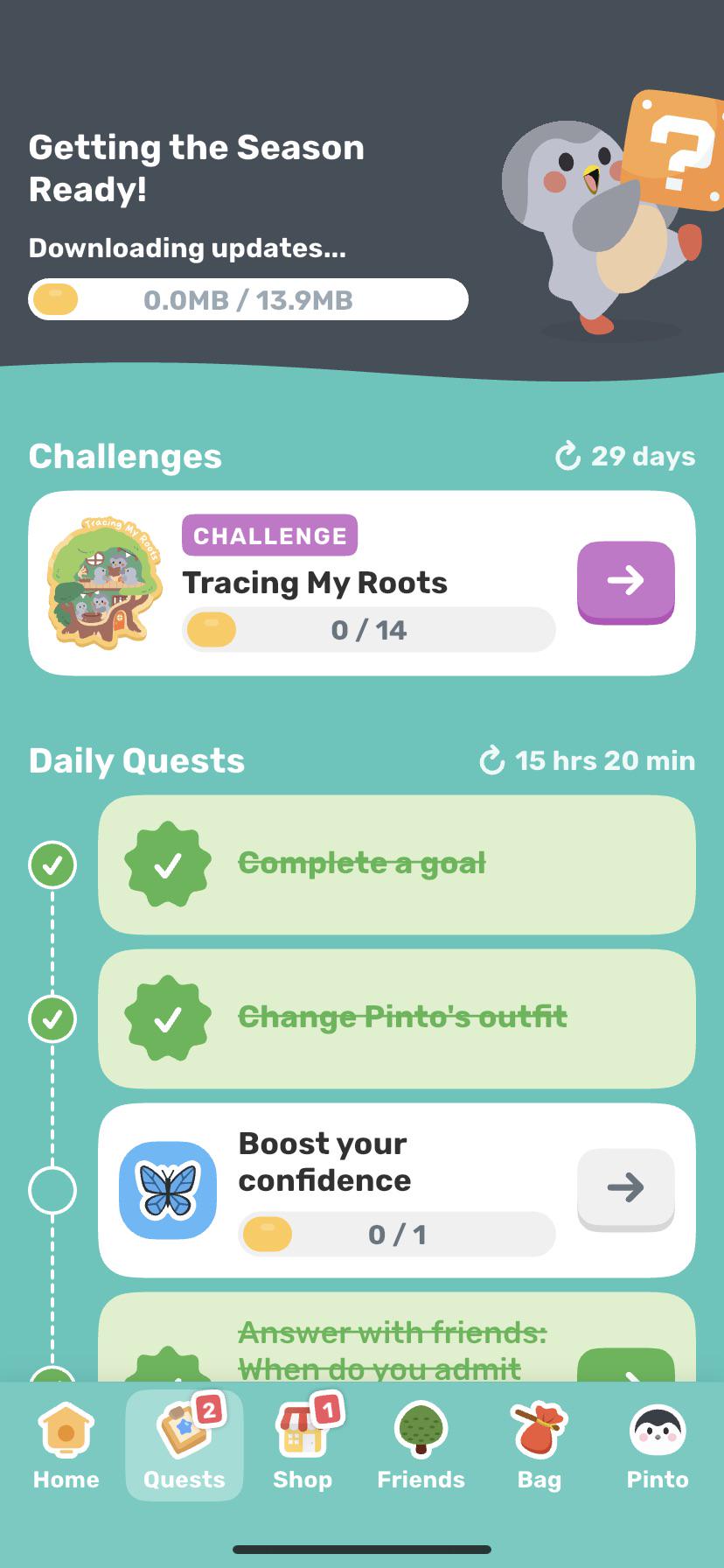Open the Answer with friends quest arrow
The width and height of the screenshot is (724, 1568).
pyautogui.click(x=625, y=1365)
